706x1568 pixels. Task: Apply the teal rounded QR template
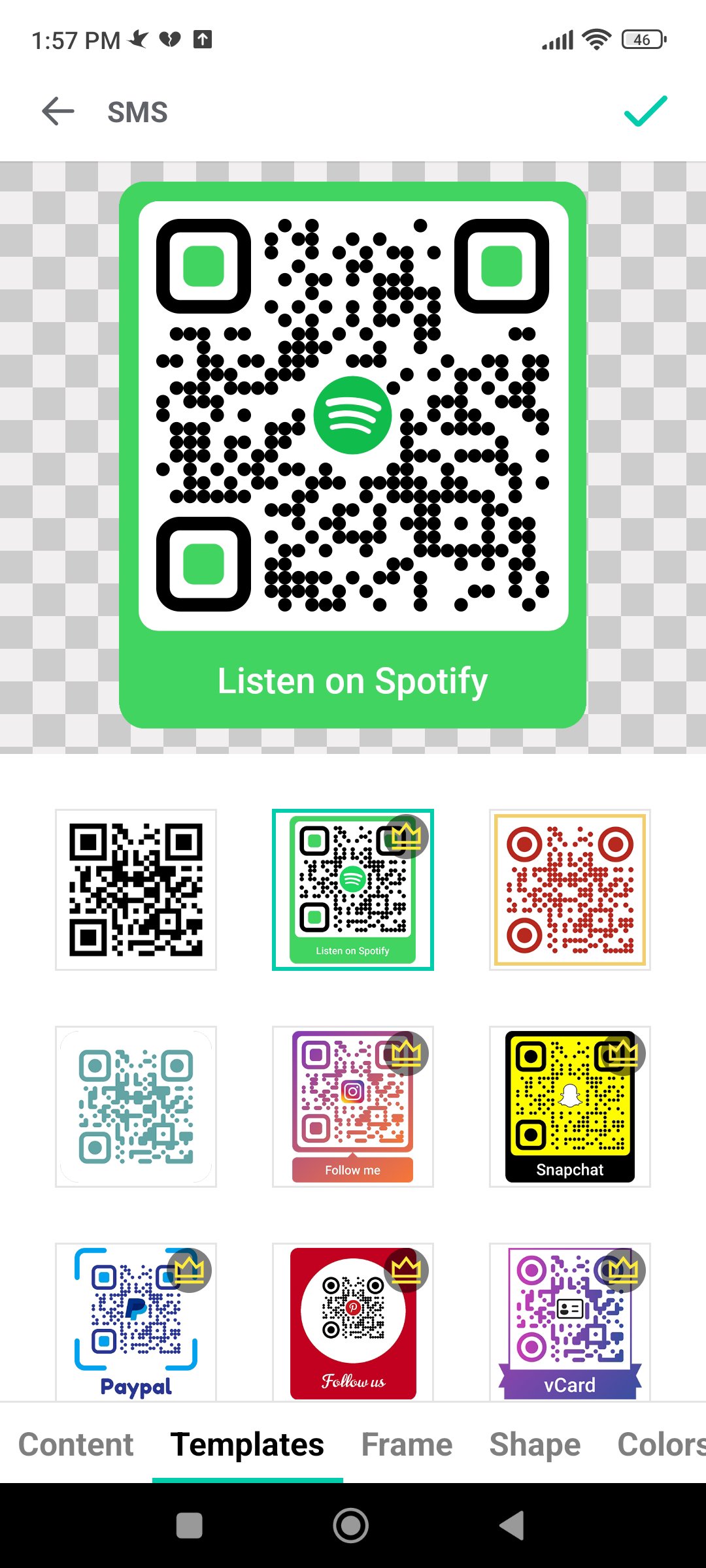136,1107
